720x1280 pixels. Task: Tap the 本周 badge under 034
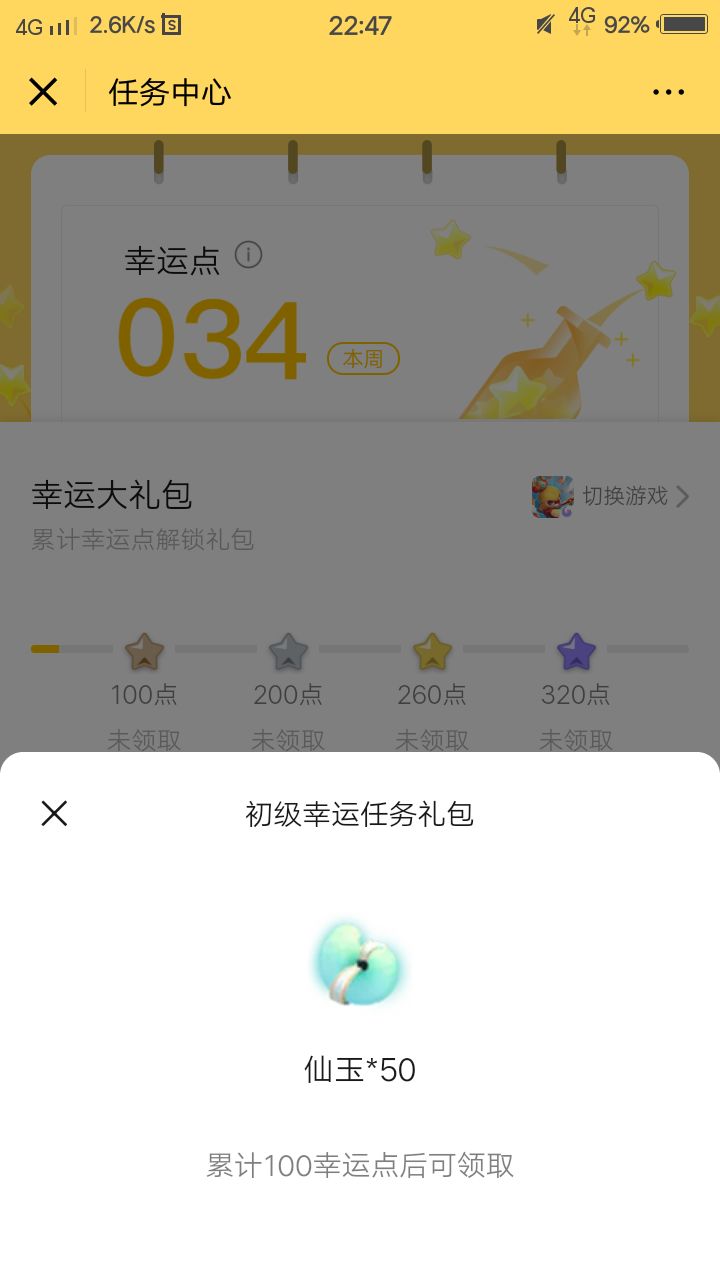(x=362, y=358)
